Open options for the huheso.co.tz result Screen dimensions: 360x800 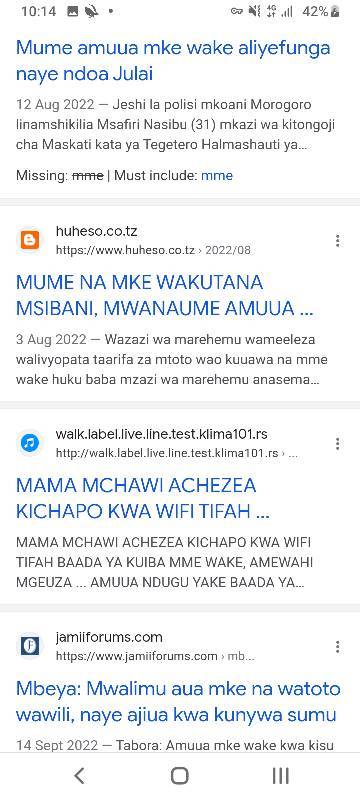[x=337, y=241]
